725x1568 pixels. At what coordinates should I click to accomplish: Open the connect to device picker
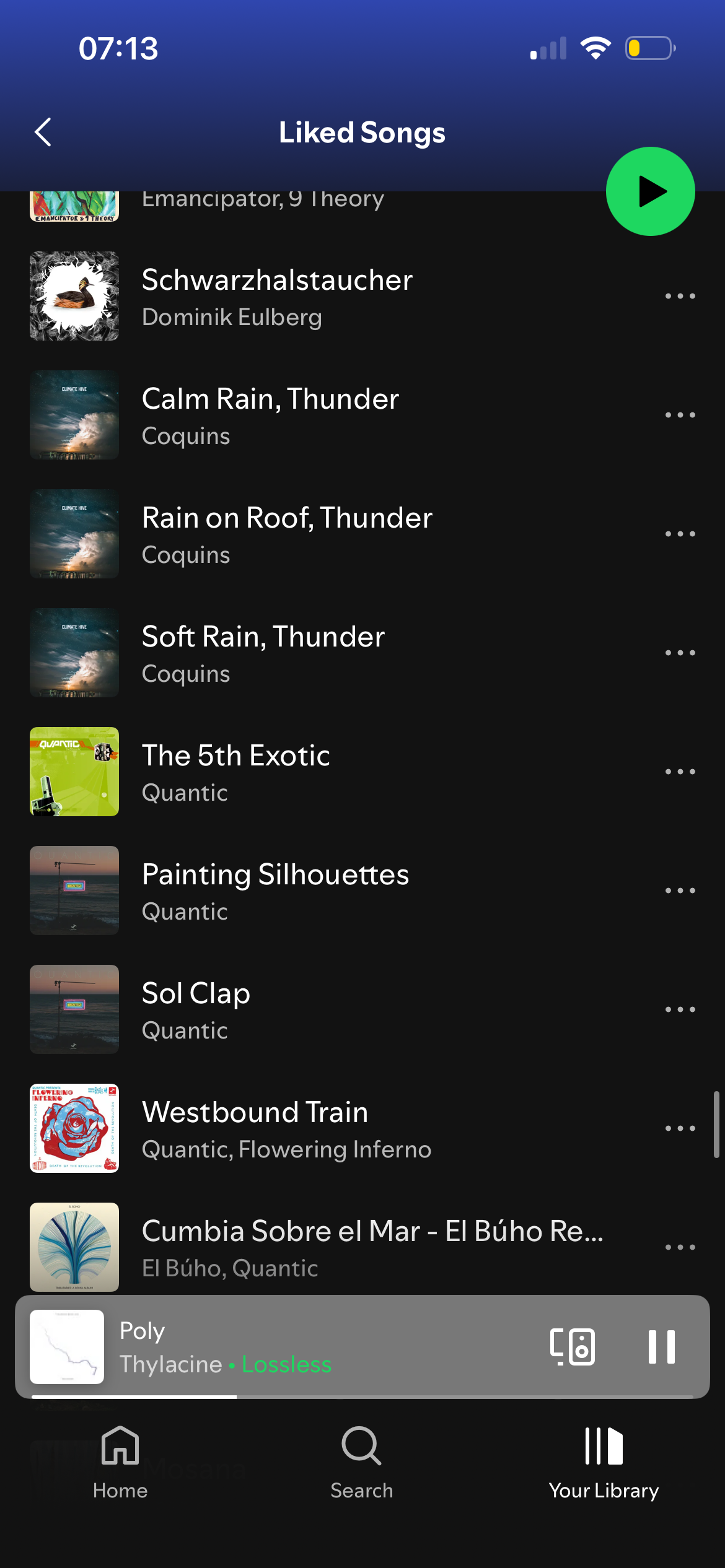(573, 1346)
